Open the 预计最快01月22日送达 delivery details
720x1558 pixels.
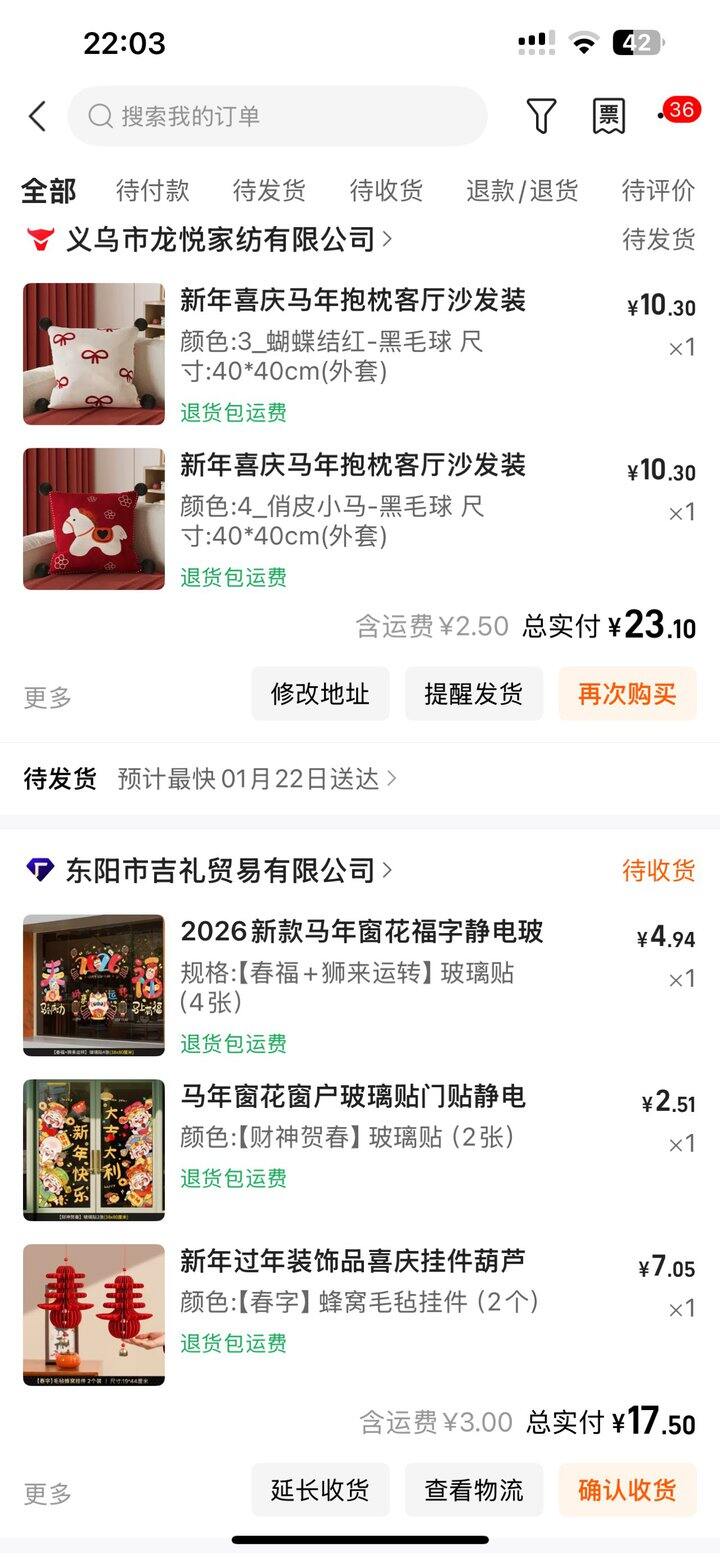[256, 778]
